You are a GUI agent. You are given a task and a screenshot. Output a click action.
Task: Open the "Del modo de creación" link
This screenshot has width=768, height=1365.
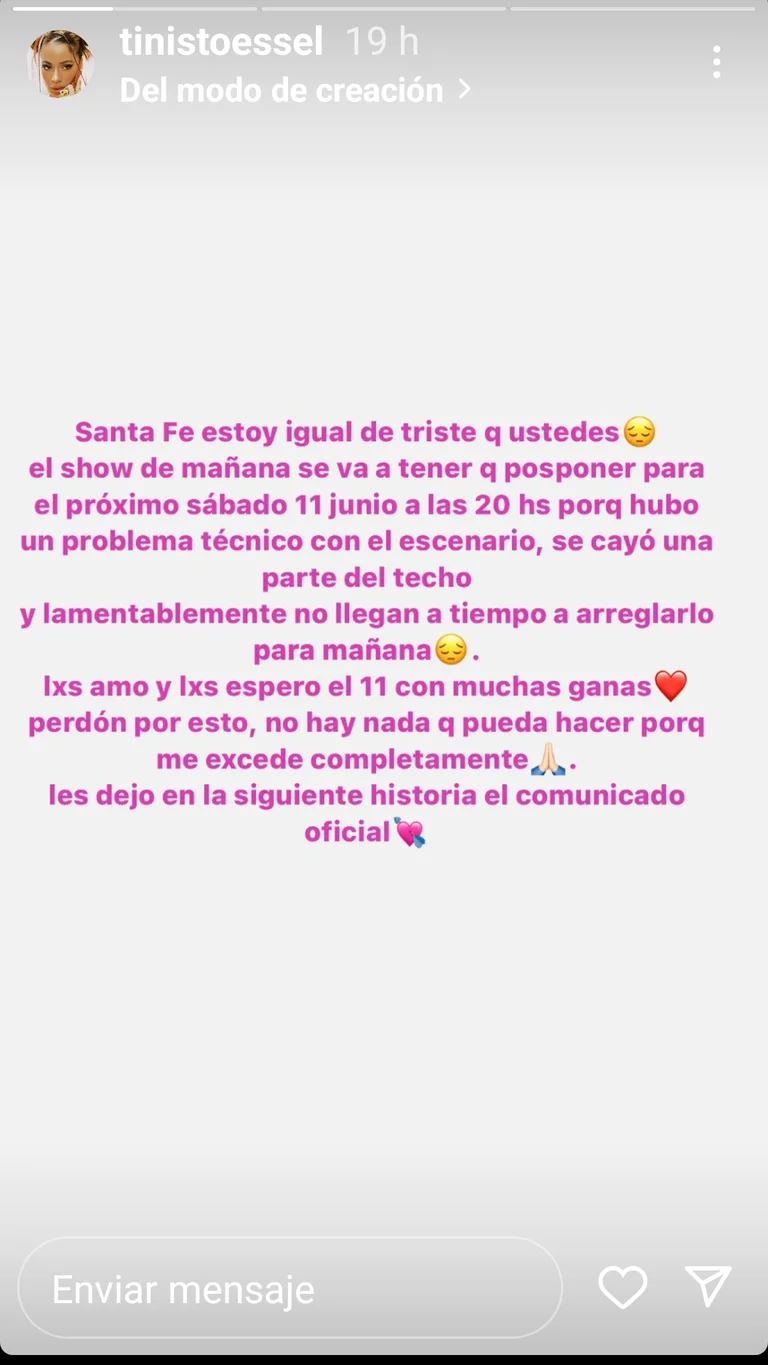295,90
